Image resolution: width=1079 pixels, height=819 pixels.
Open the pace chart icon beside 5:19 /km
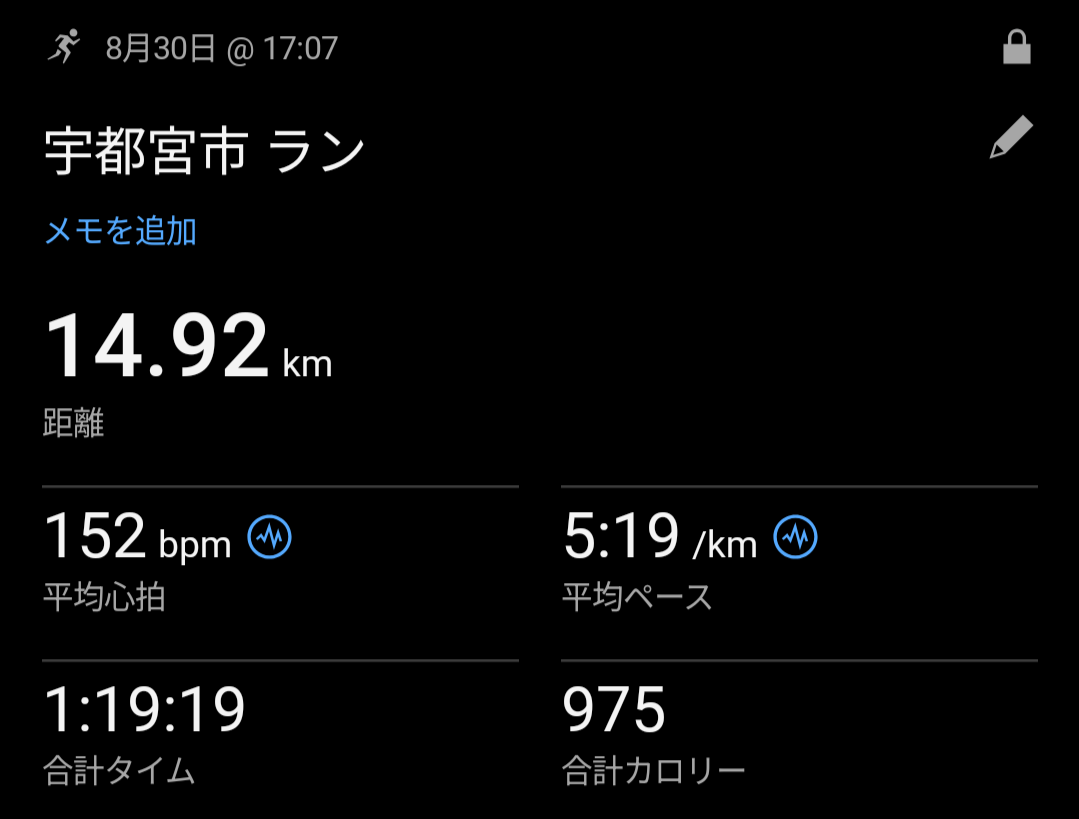pos(795,537)
